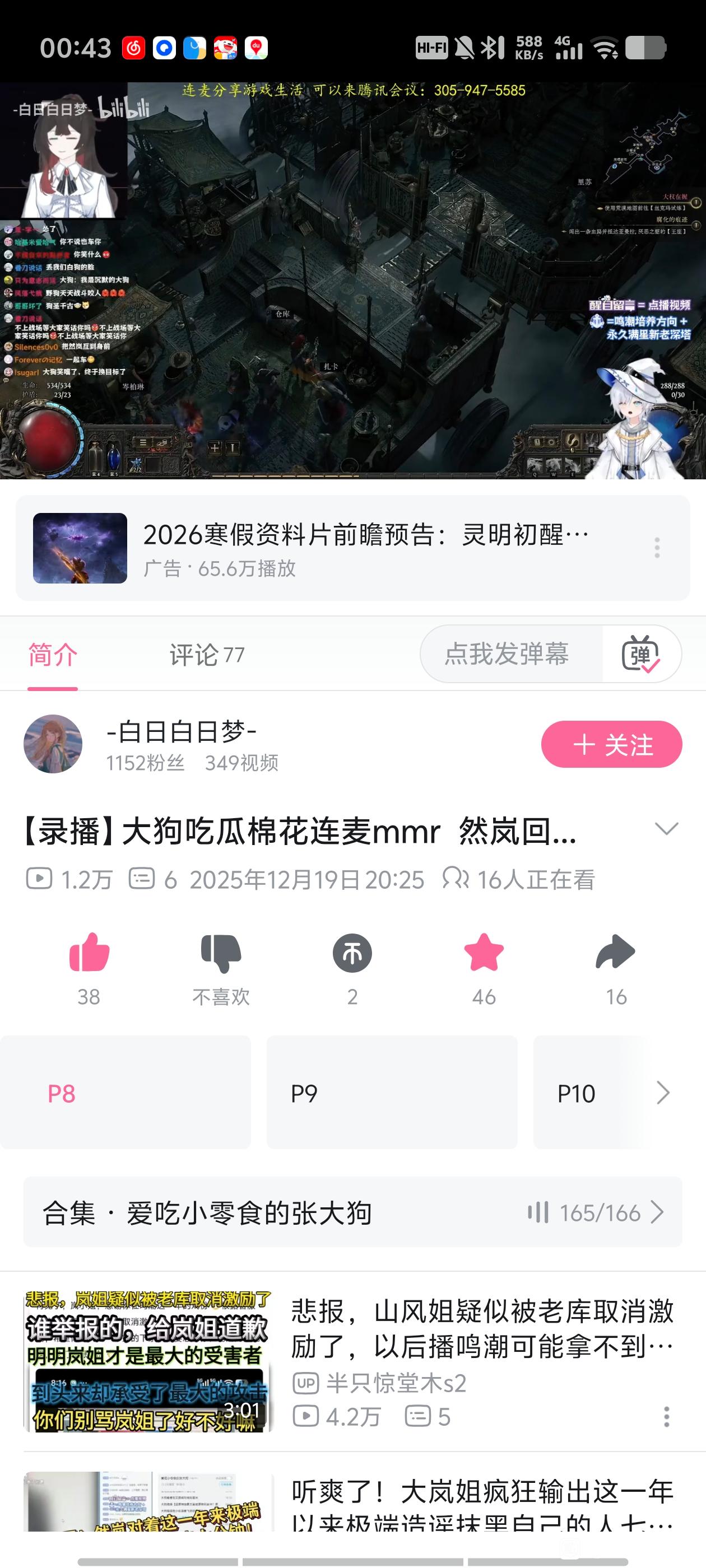Image resolution: width=706 pixels, height=1568 pixels.
Task: Select the 简介 tab
Action: (x=53, y=655)
